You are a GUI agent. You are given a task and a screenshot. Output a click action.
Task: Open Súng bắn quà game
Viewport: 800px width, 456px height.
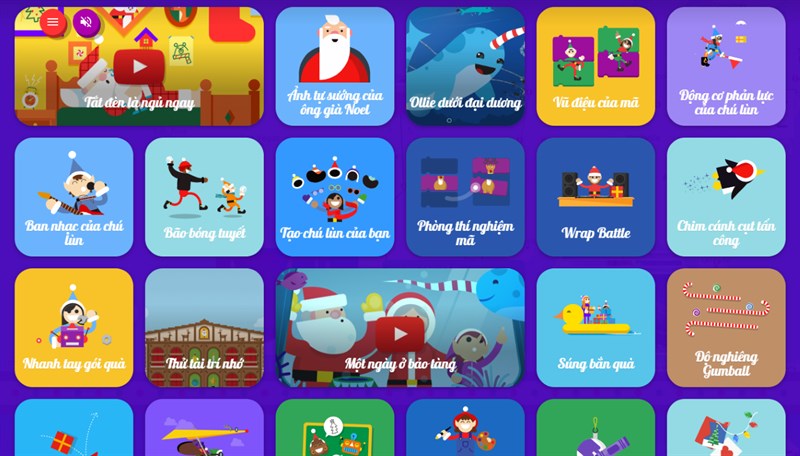[x=595, y=327]
